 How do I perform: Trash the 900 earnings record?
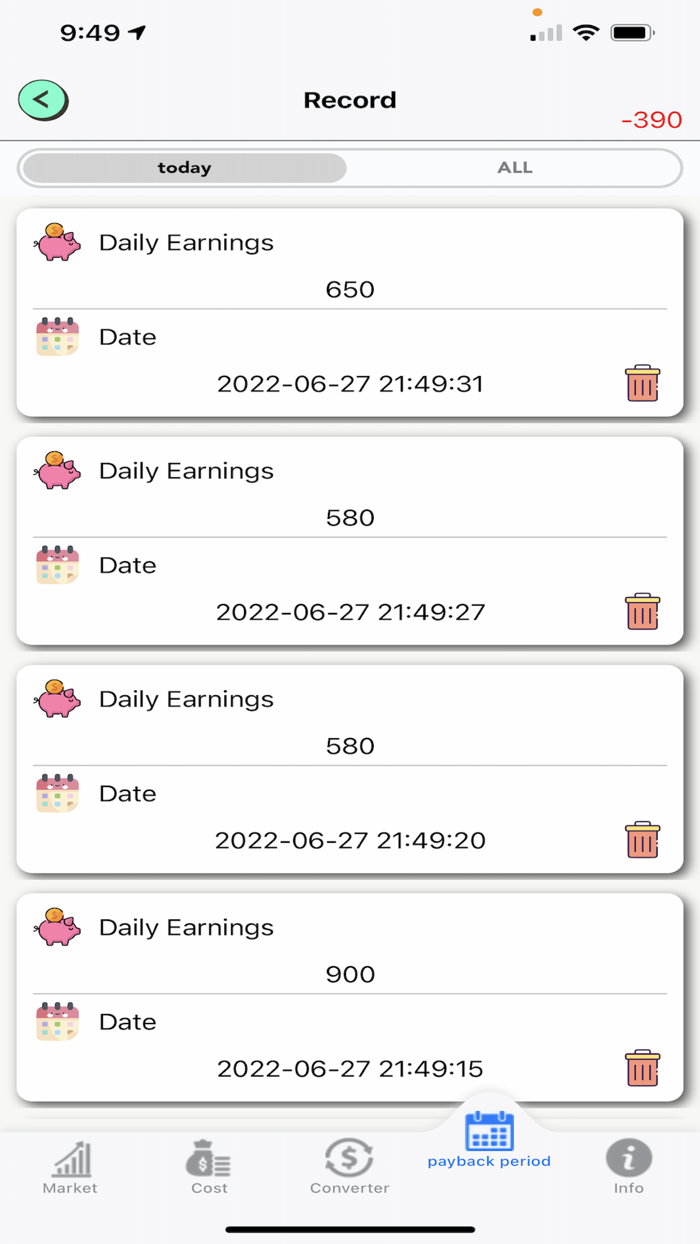point(642,1068)
